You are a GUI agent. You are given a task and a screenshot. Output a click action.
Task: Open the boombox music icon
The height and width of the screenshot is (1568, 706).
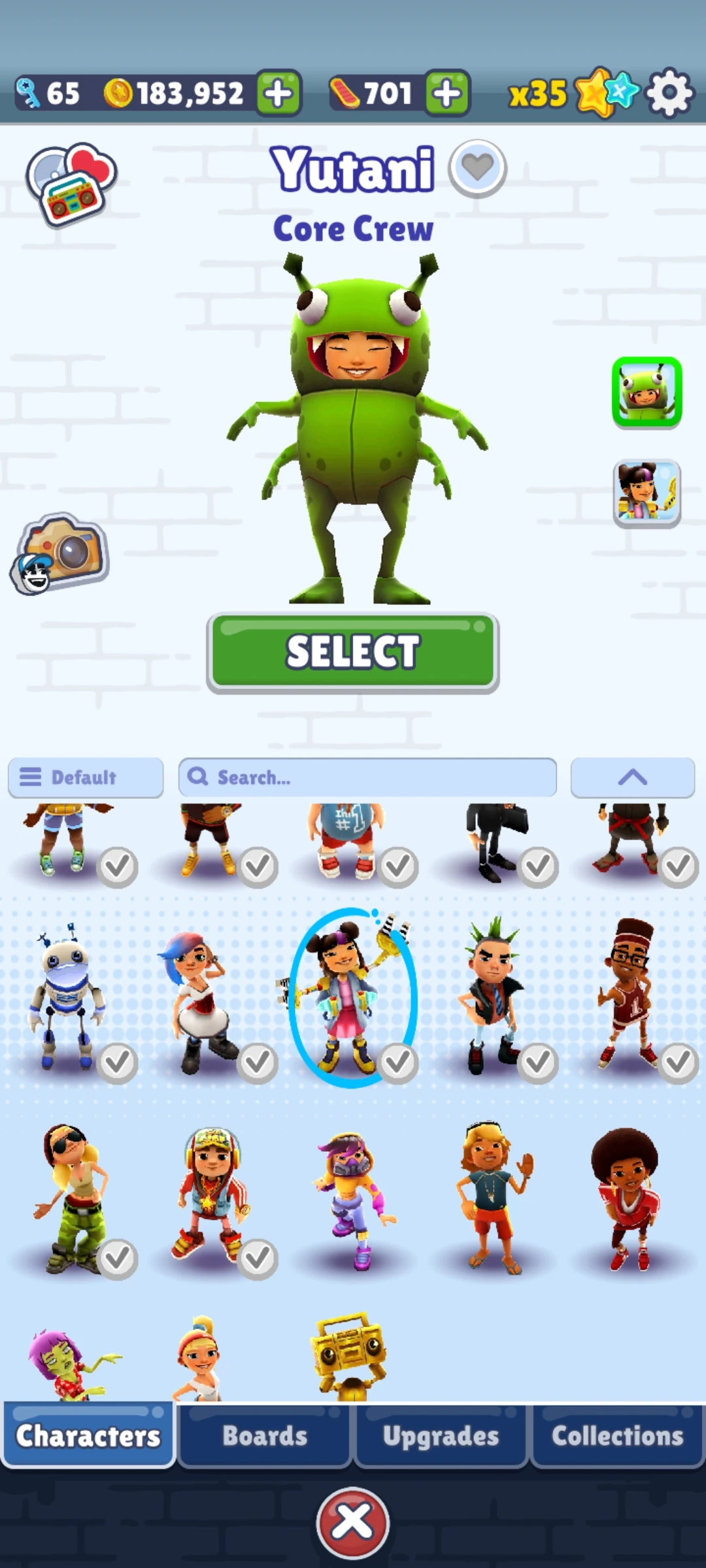tap(71, 184)
